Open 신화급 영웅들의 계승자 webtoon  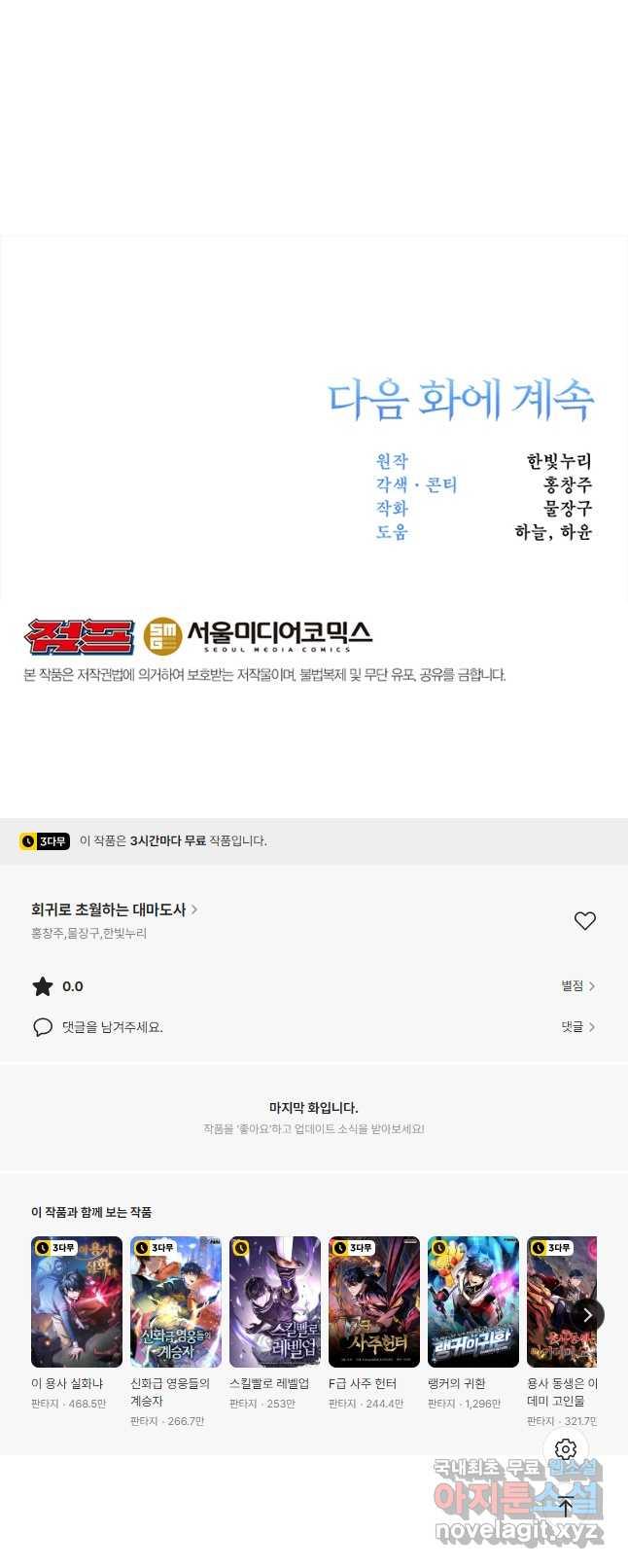(x=176, y=1301)
